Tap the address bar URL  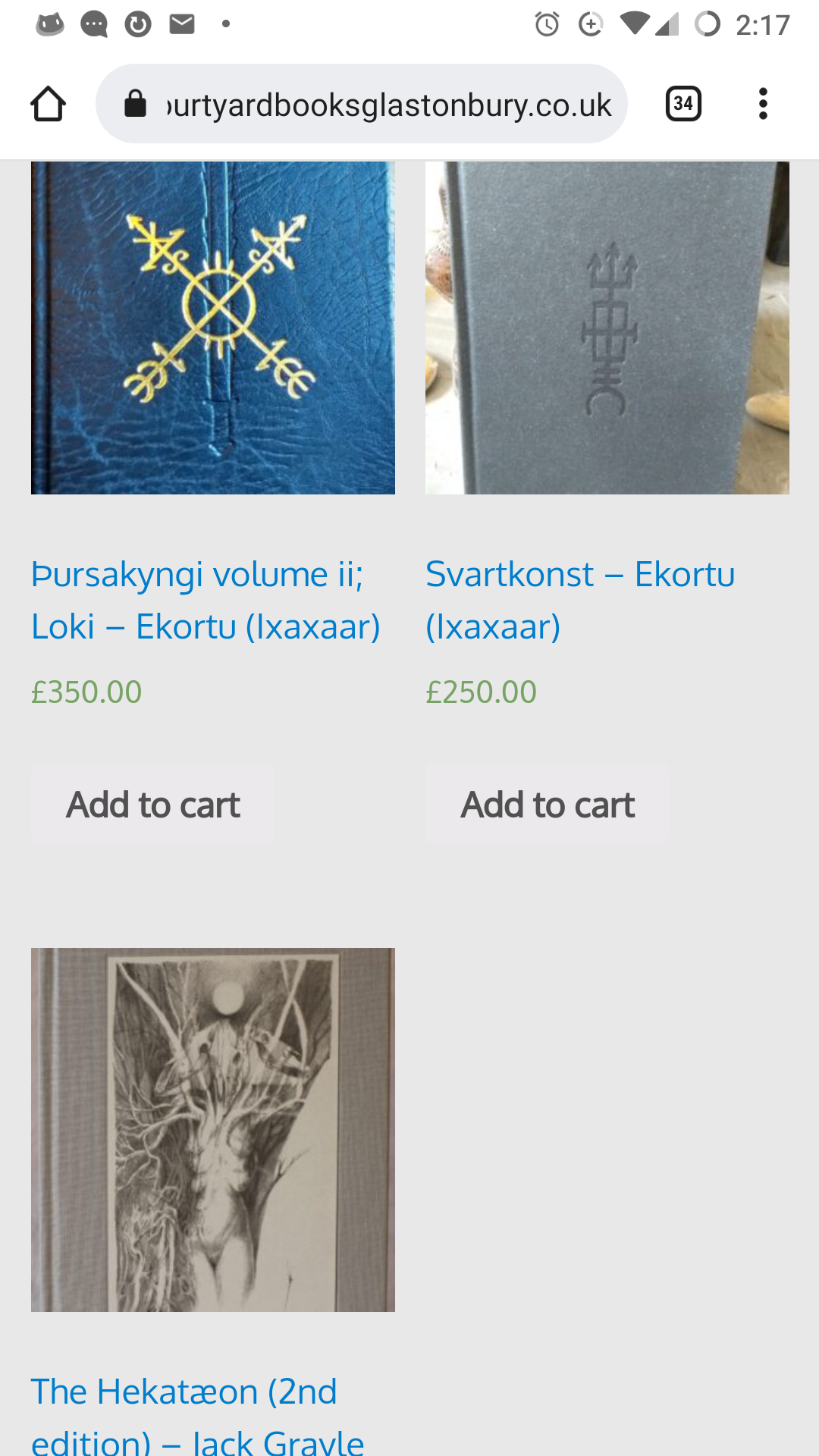[x=387, y=105]
